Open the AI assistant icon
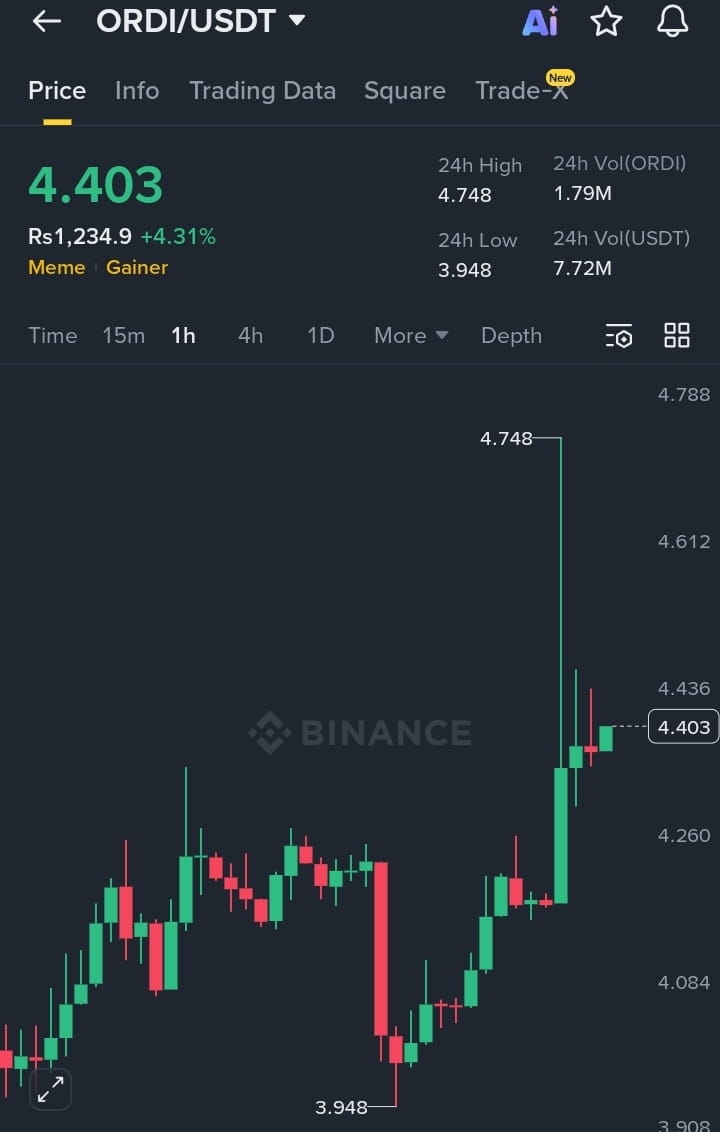Viewport: 720px width, 1132px height. [540, 21]
